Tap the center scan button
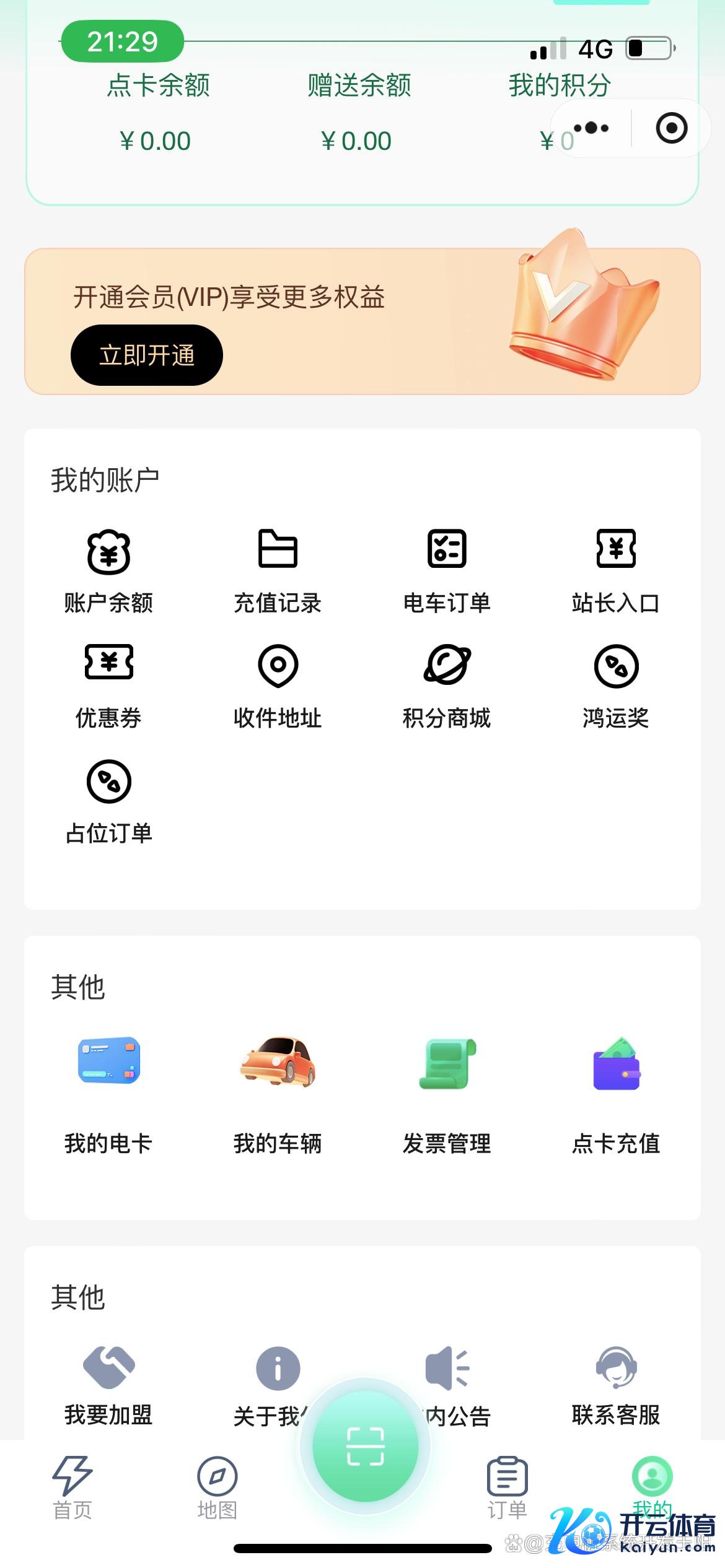This screenshot has width=725, height=1568. [365, 1446]
